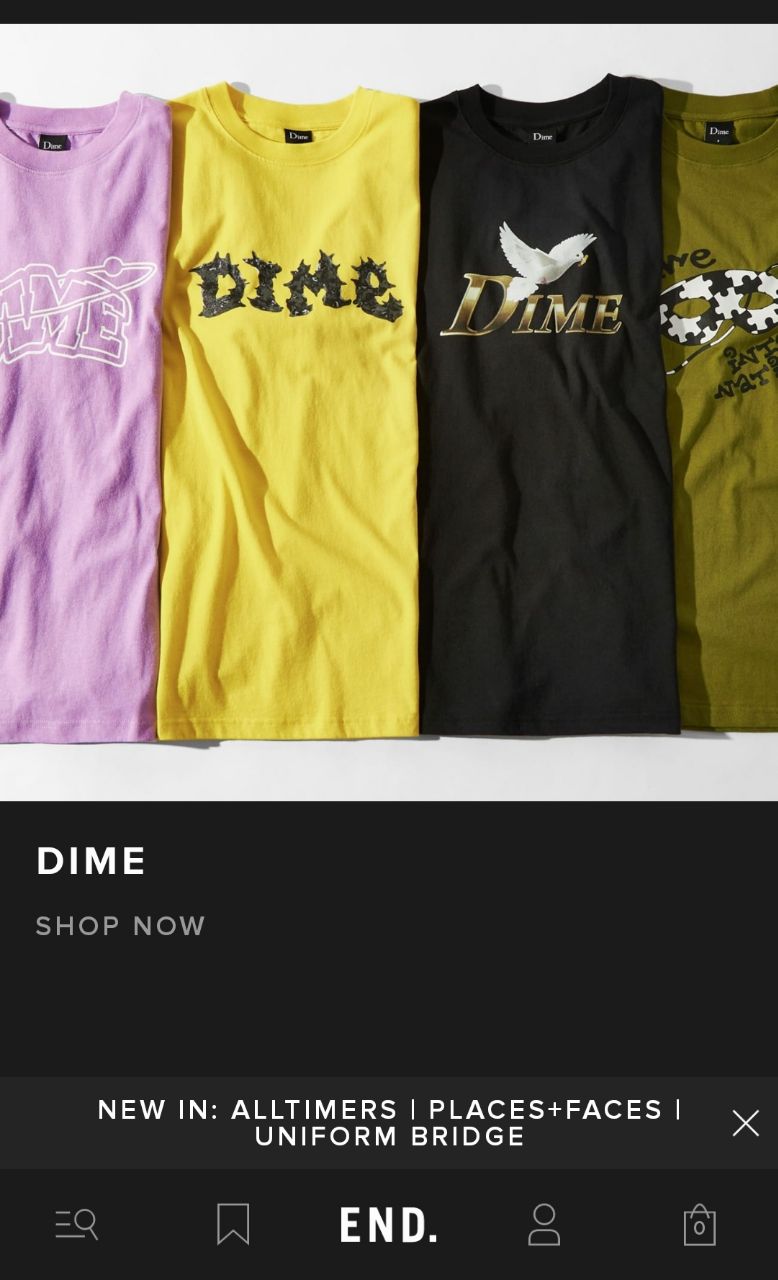Open the Dime t-shirts banner image
This screenshot has height=1280, width=778.
pyautogui.click(x=389, y=412)
